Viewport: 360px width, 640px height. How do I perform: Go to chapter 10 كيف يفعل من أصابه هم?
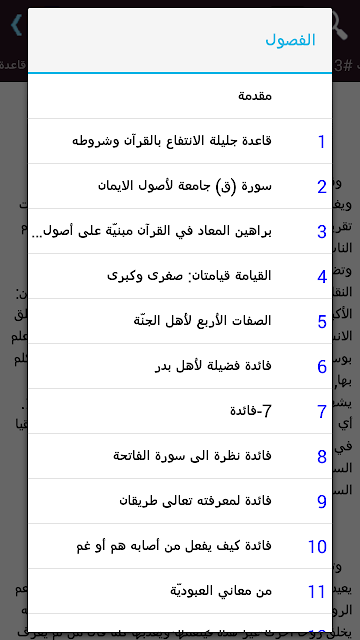pos(180,546)
